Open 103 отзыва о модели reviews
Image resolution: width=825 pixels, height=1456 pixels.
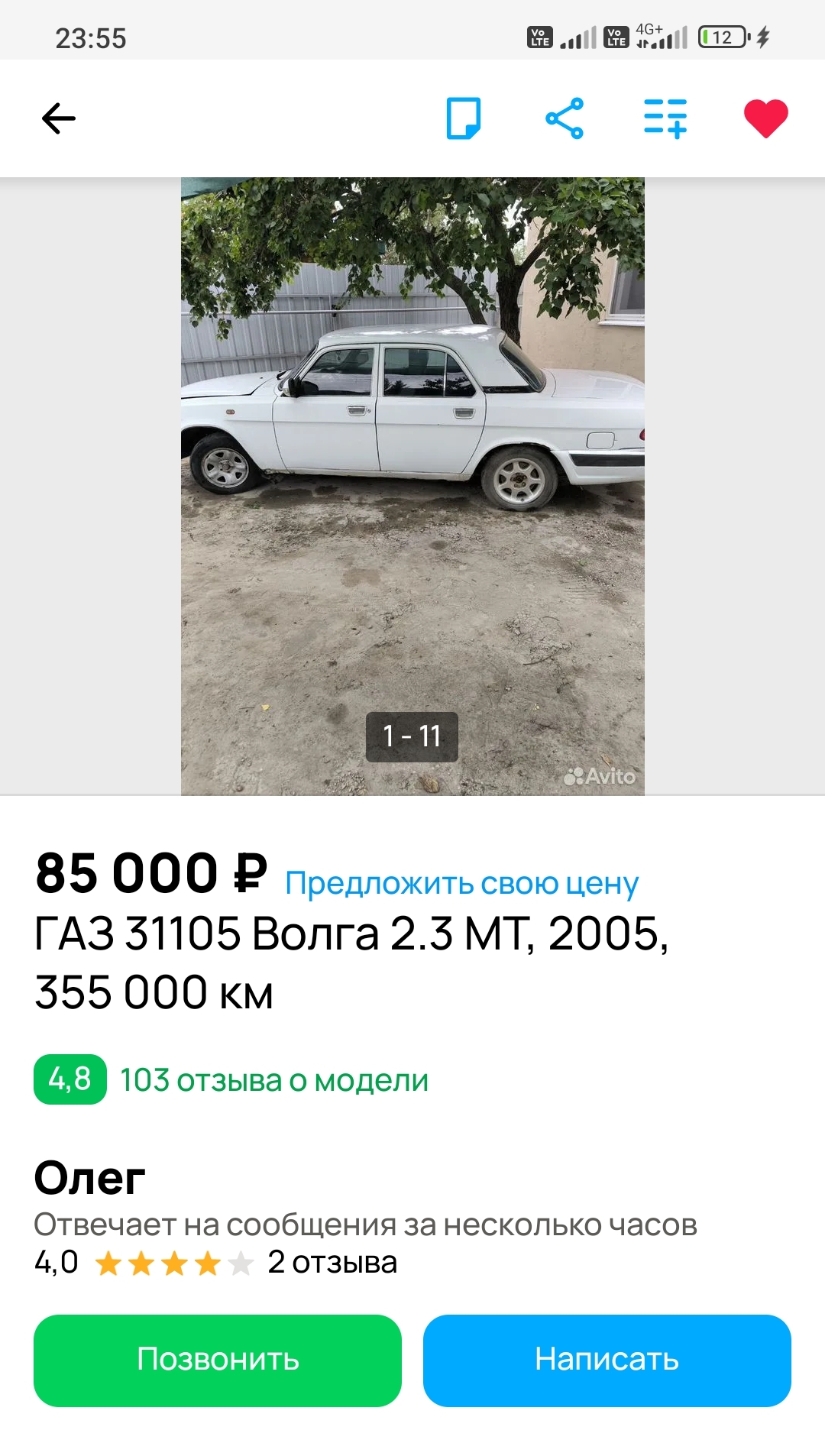point(274,1080)
